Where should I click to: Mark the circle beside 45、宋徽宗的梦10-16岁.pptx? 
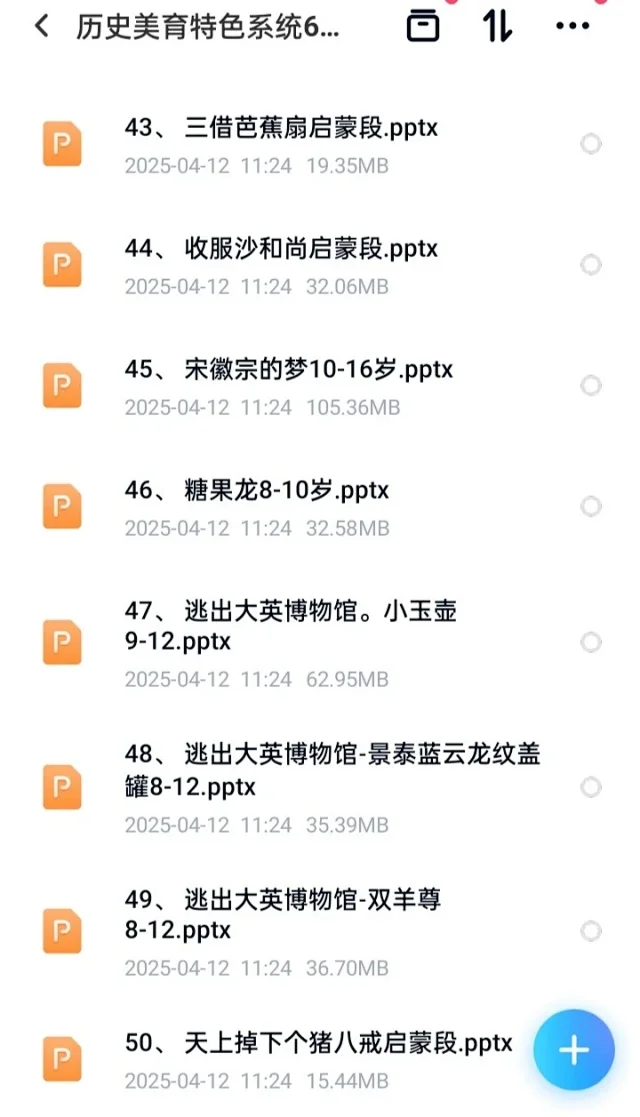pos(591,385)
